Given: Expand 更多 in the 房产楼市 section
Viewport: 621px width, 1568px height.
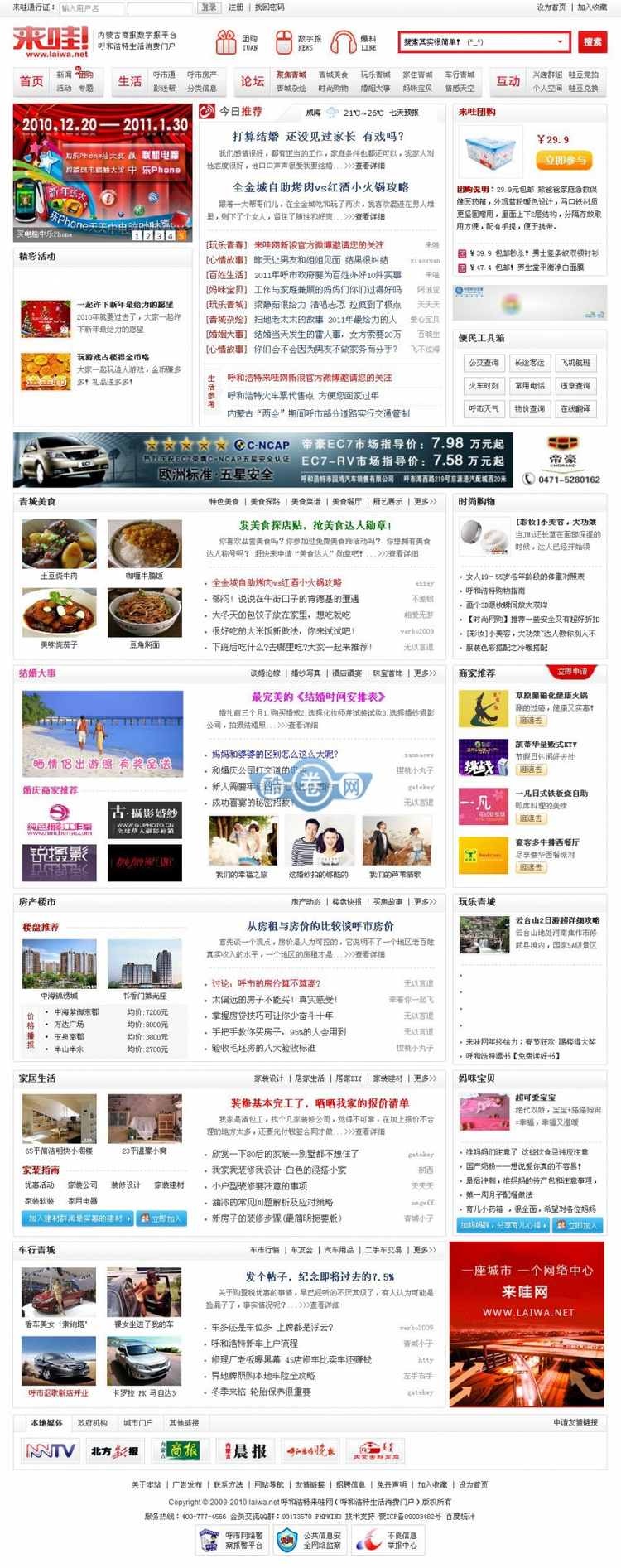Looking at the screenshot, I should click(x=422, y=902).
